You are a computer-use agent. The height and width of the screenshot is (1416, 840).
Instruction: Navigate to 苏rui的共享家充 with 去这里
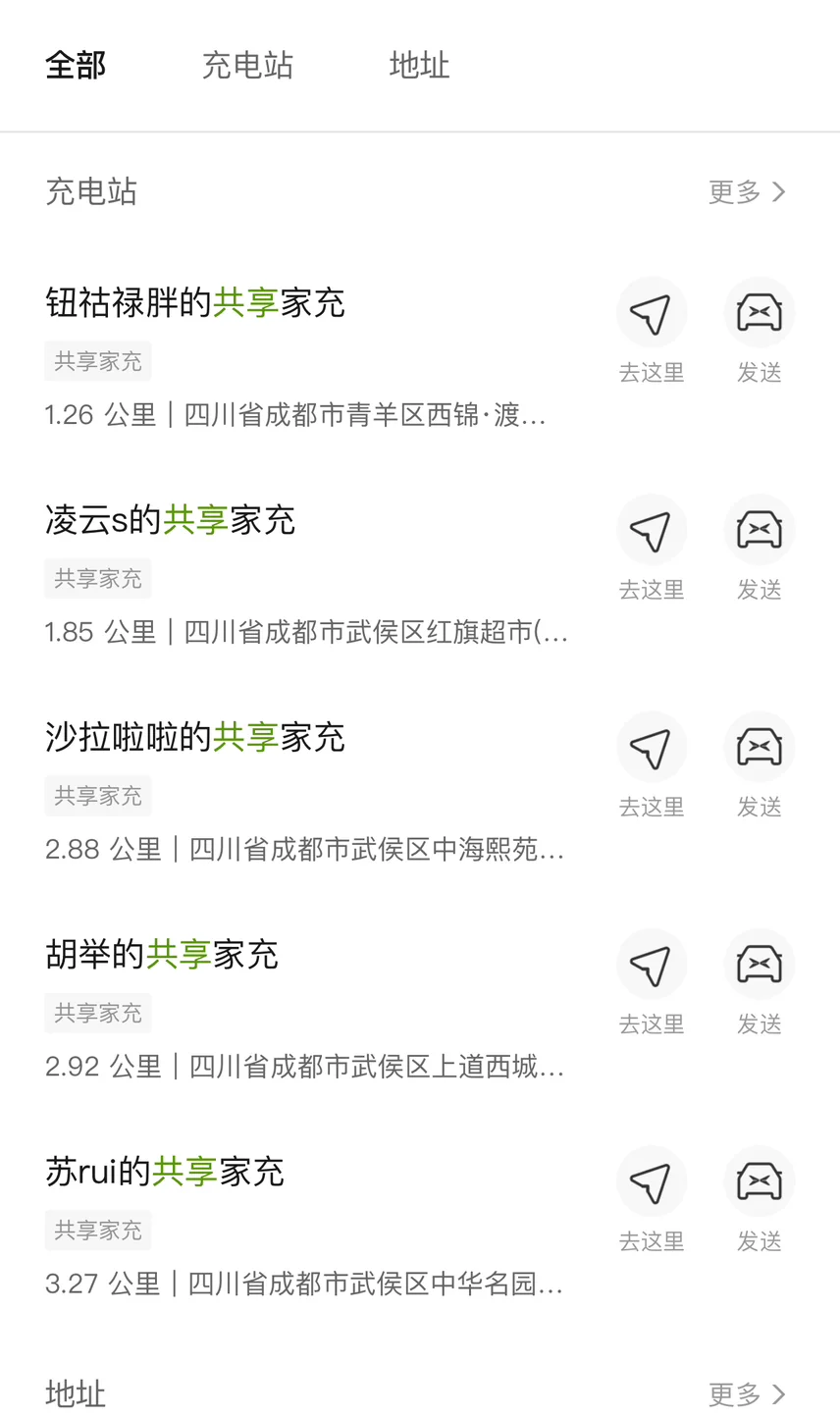click(651, 1200)
